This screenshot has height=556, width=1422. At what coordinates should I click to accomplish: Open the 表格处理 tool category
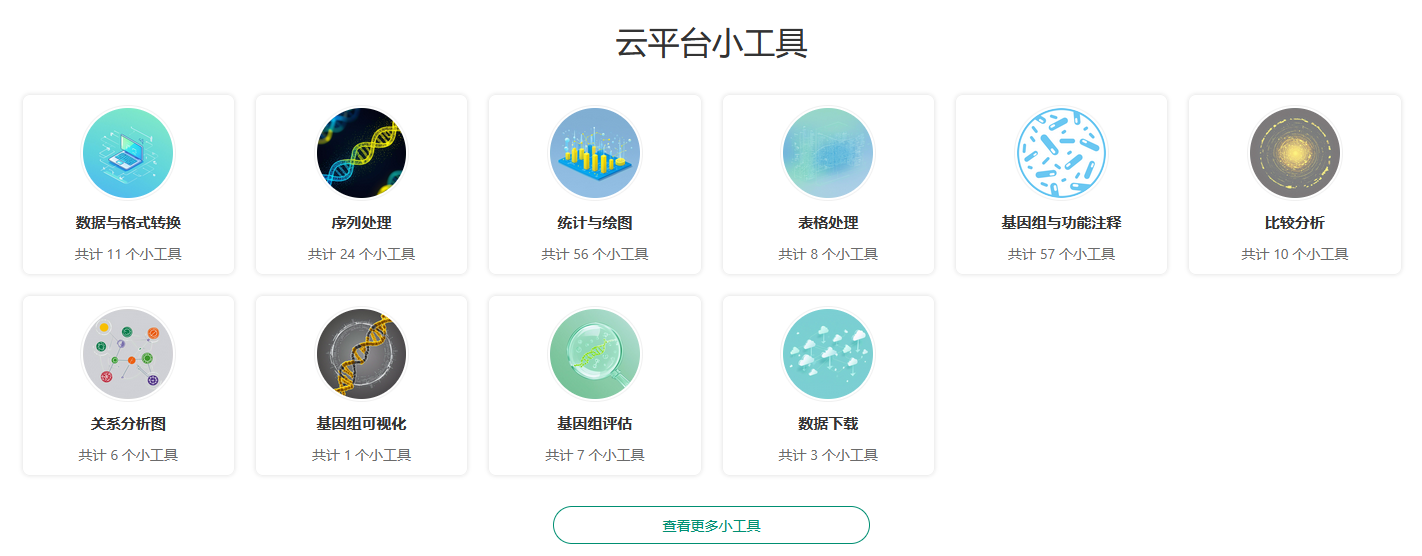(828, 185)
